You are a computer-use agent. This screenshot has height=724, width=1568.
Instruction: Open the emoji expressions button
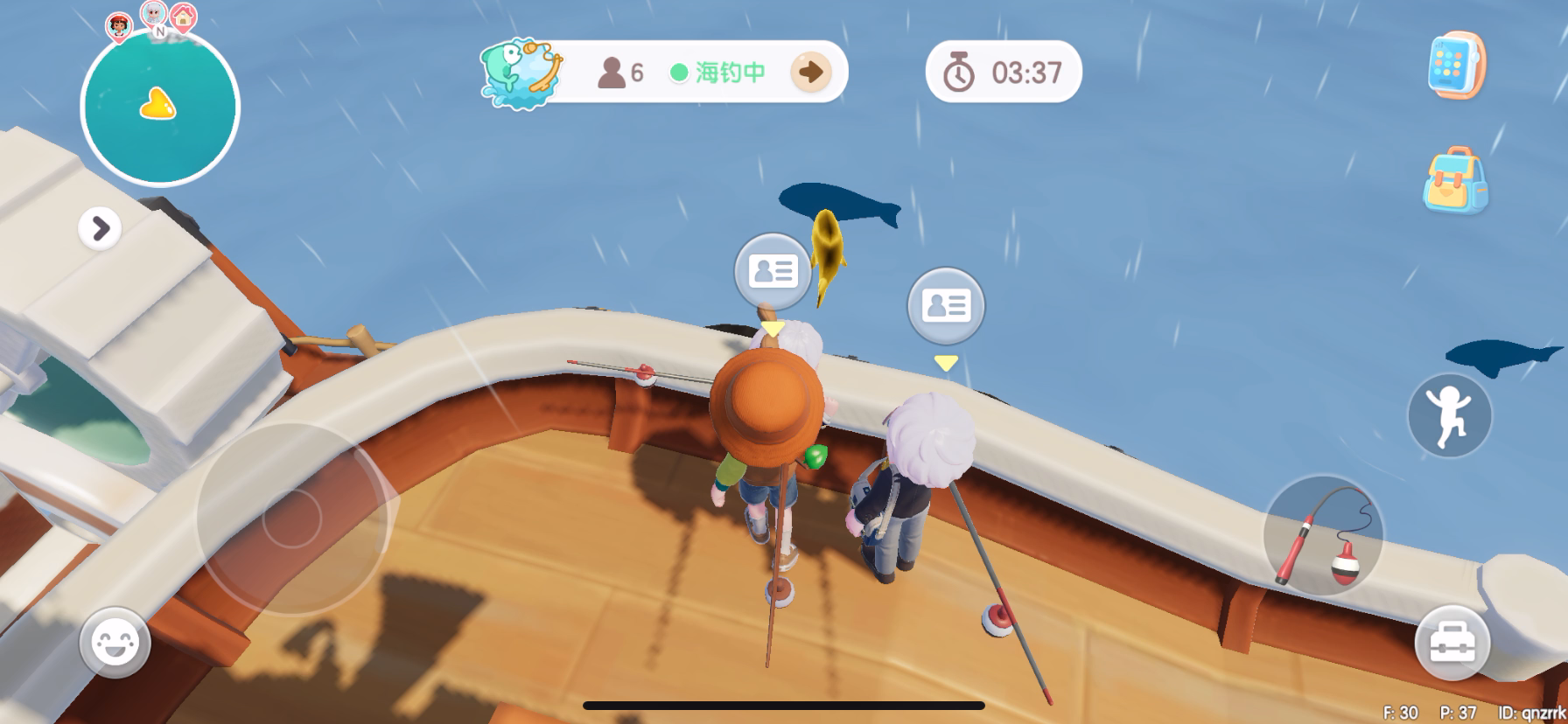click(x=115, y=644)
